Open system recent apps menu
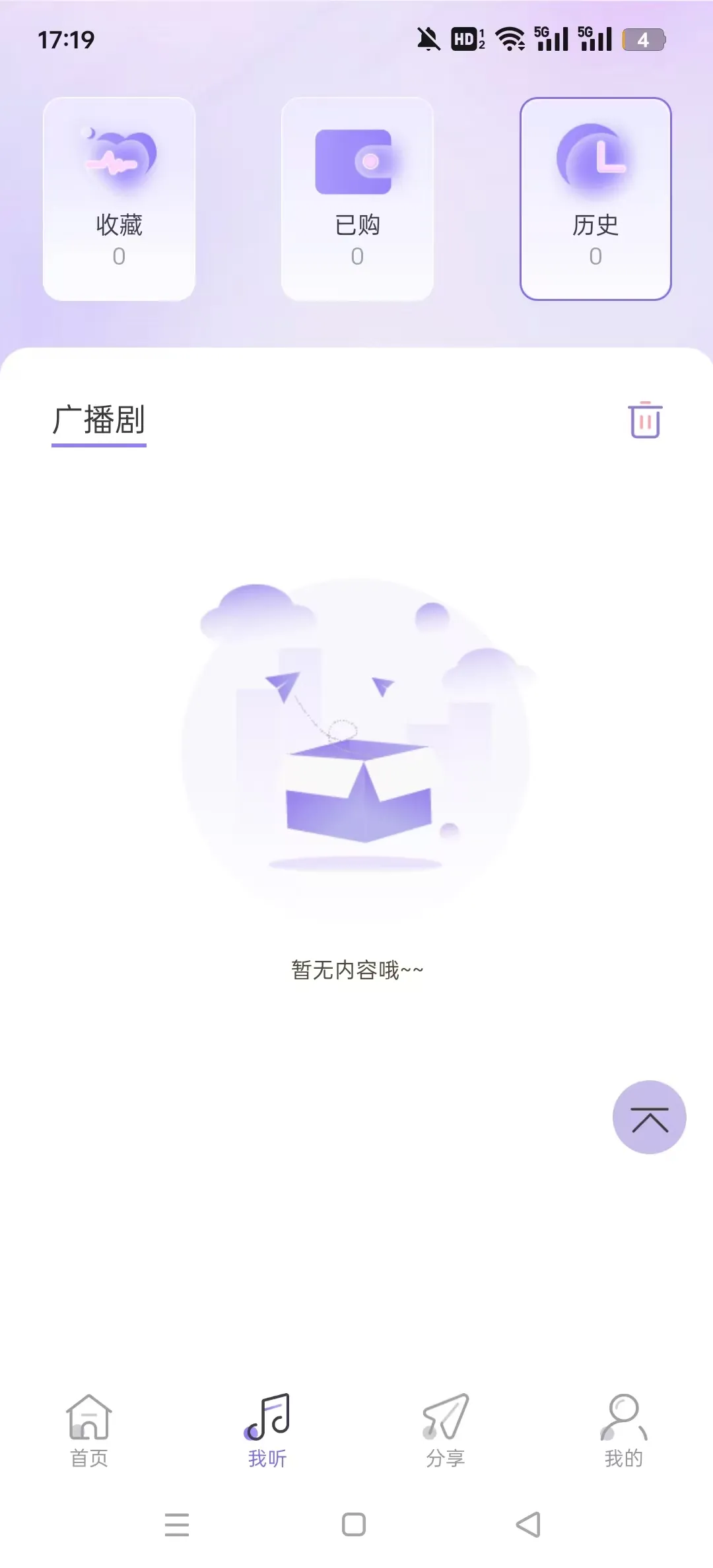713x1568 pixels. (177, 1524)
